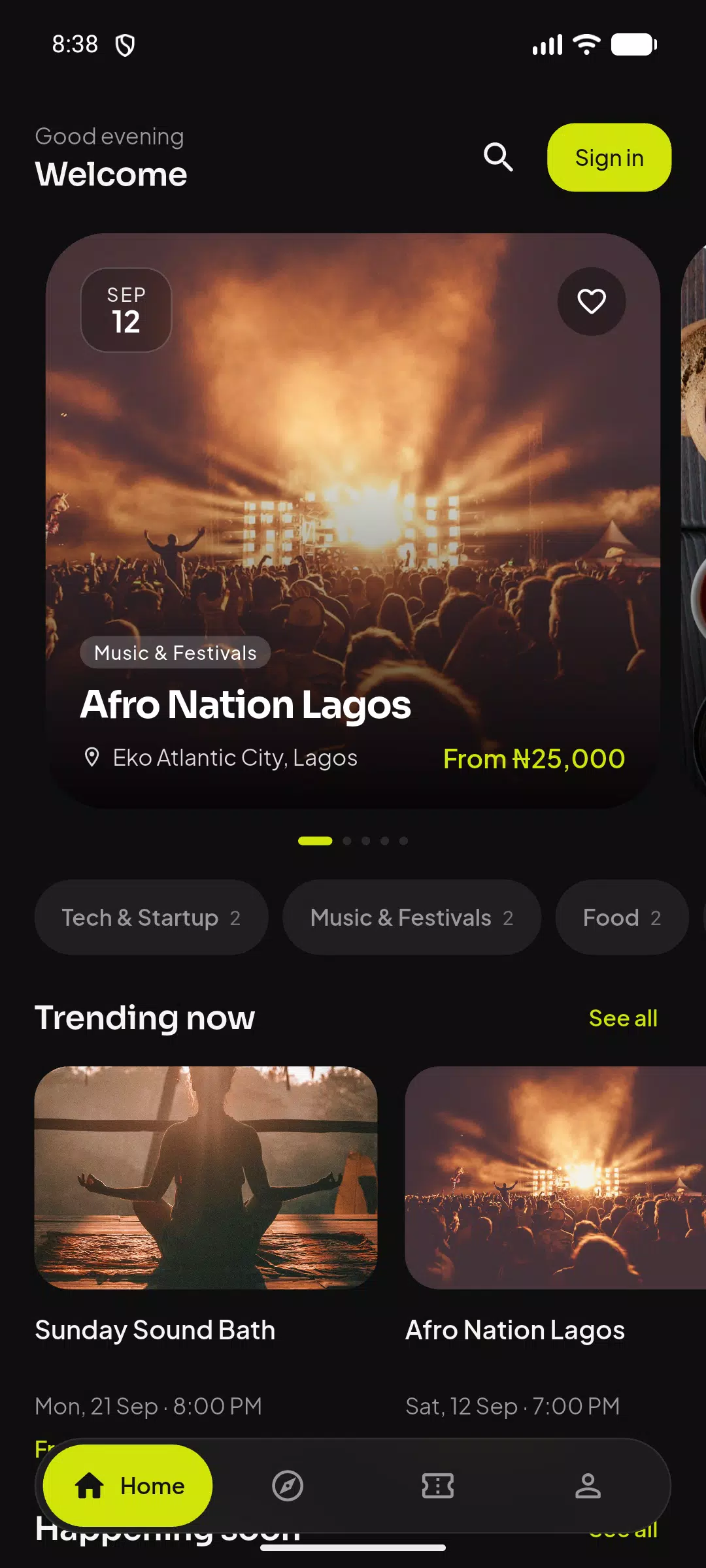Select the Tech & Startup chip
The image size is (706, 1568).
(x=151, y=917)
